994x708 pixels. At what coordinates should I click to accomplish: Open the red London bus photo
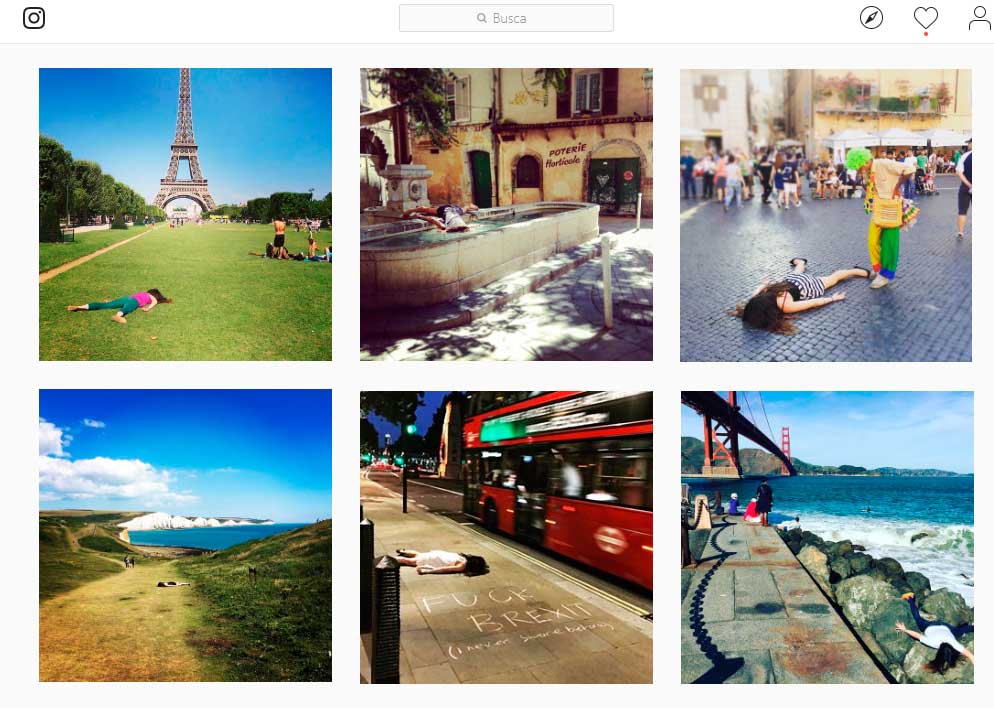[506, 536]
